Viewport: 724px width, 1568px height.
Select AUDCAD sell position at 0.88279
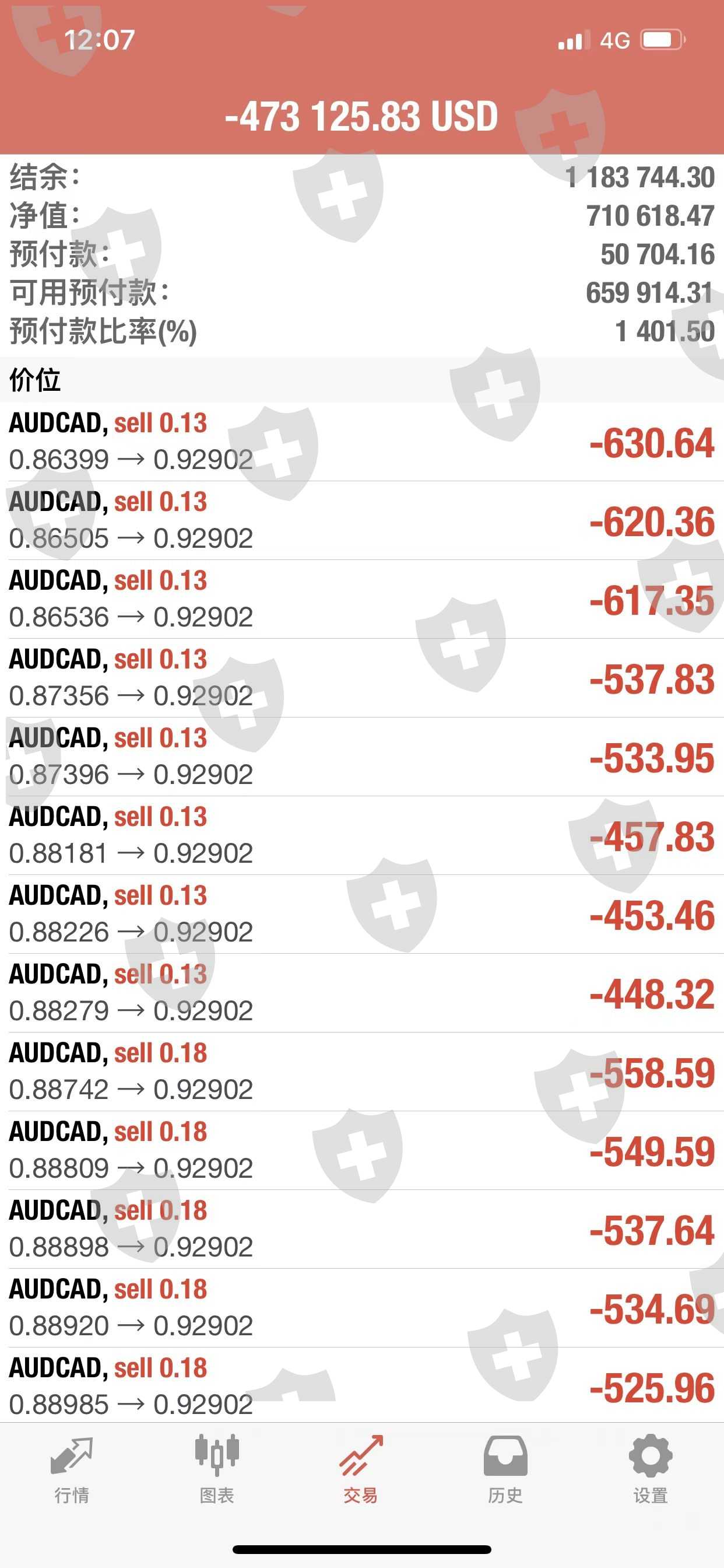click(x=361, y=992)
